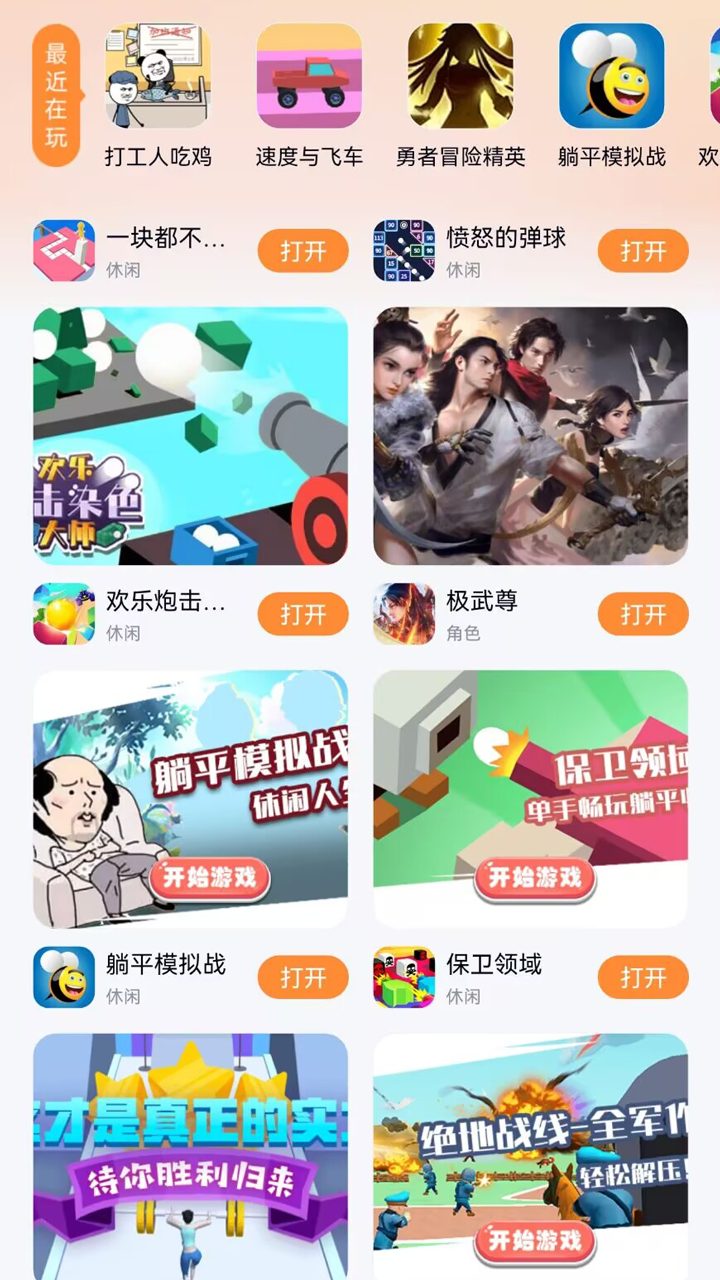This screenshot has width=720, height=1280.
Task: Tap the 愤怒的弹球 game icon
Action: click(403, 250)
